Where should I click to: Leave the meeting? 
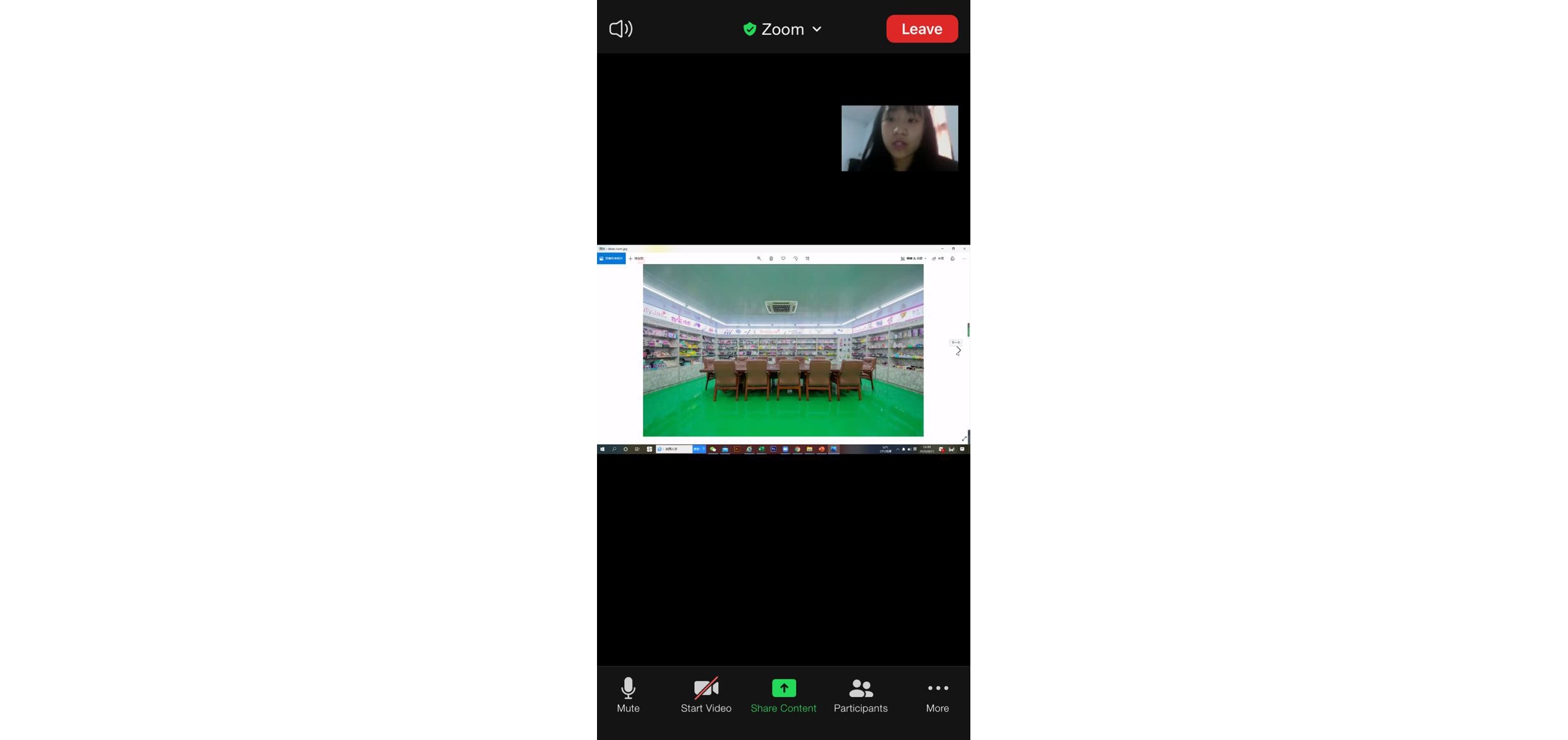921,29
